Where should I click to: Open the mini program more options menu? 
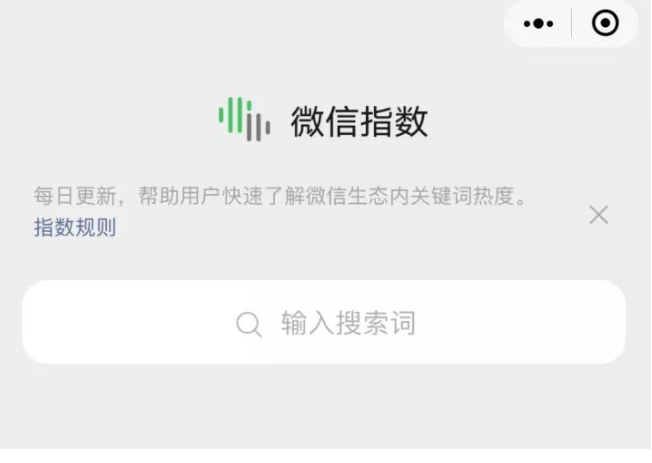(538, 24)
